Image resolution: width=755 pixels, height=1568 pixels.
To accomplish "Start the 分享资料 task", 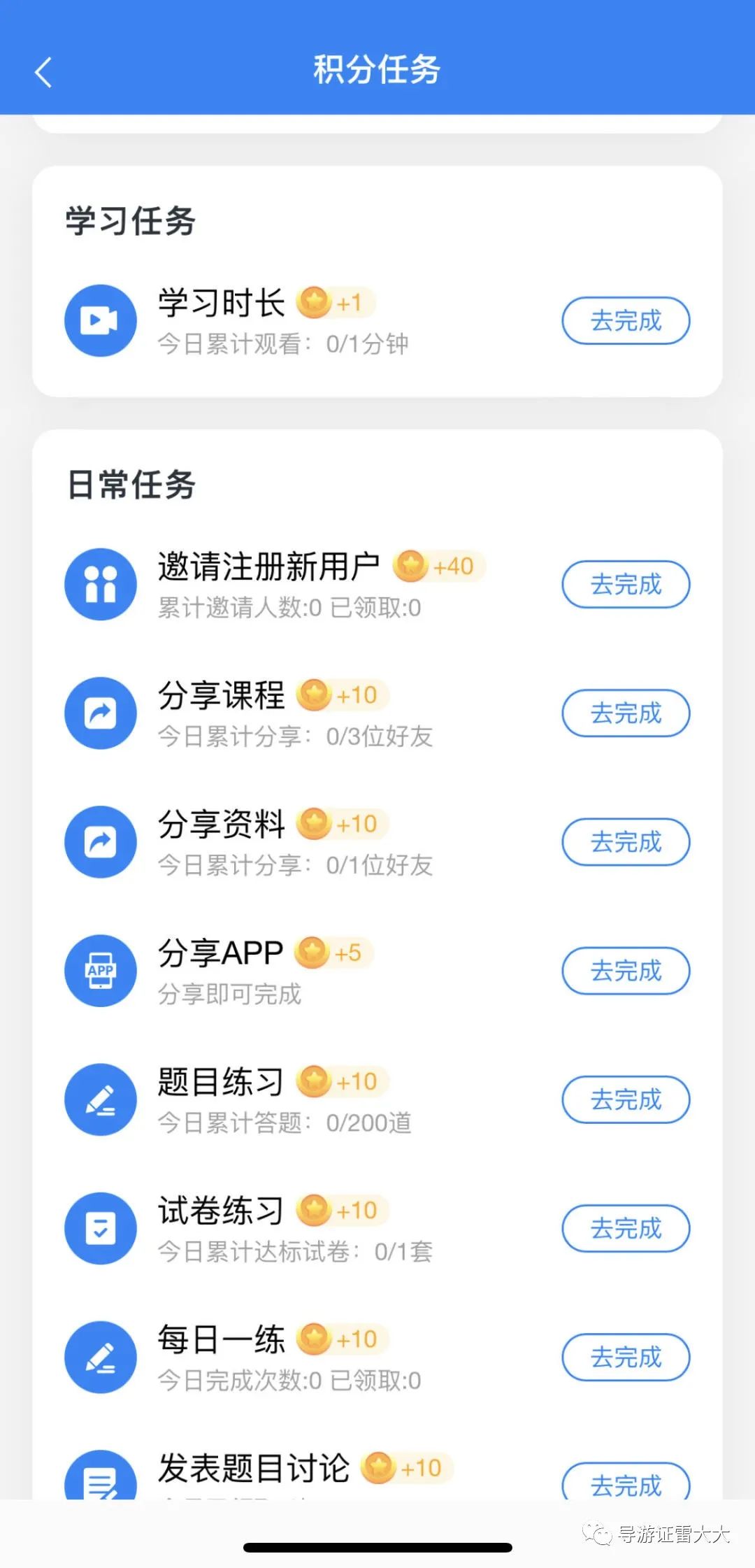I will (626, 842).
